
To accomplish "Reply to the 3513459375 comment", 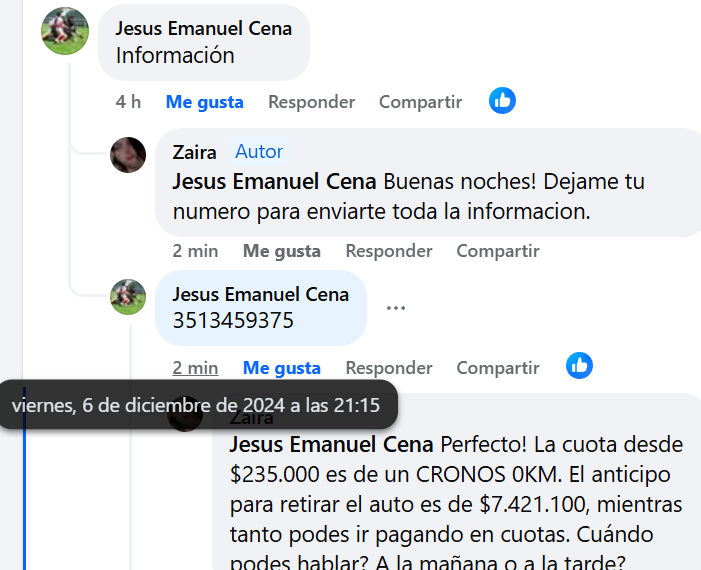I will 388,368.
